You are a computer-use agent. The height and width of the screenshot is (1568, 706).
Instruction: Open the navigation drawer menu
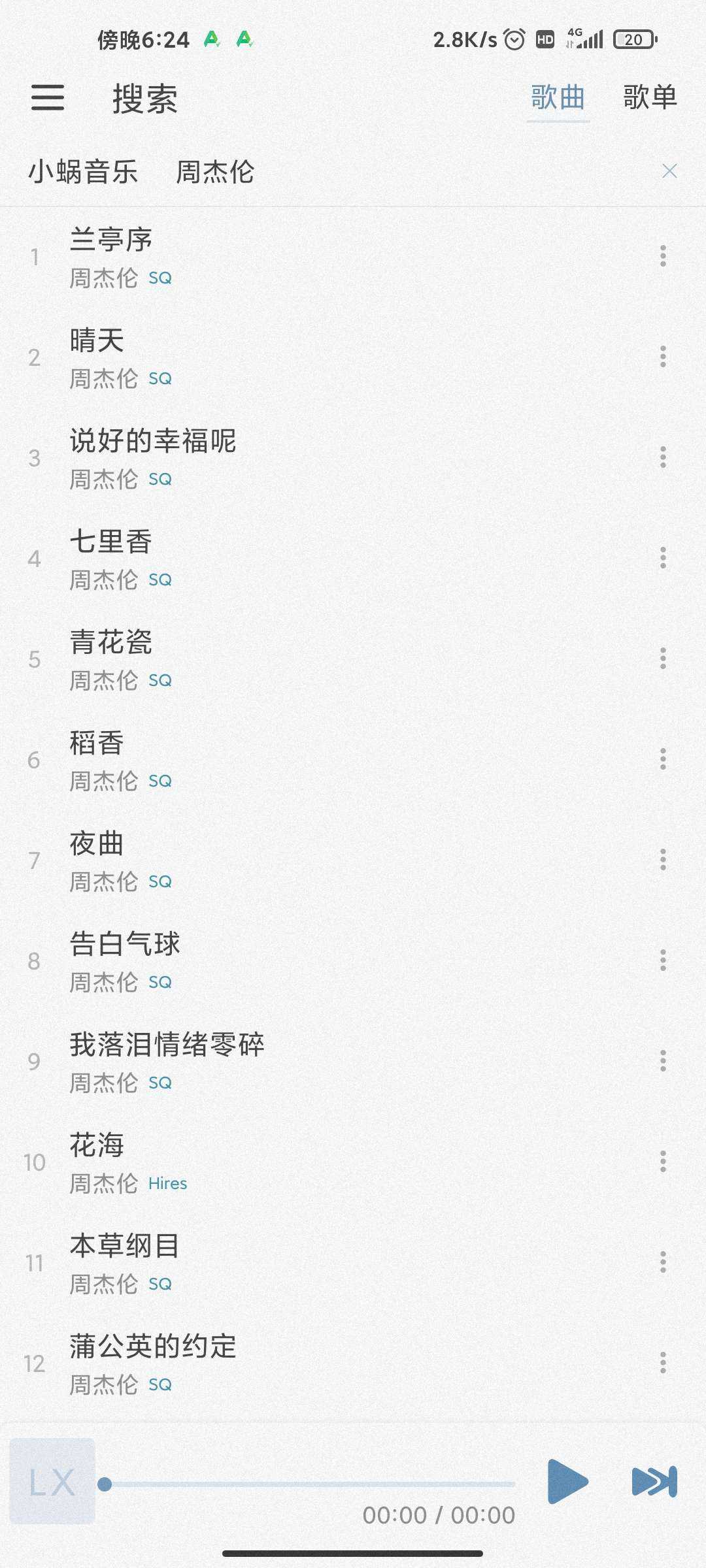tap(47, 99)
